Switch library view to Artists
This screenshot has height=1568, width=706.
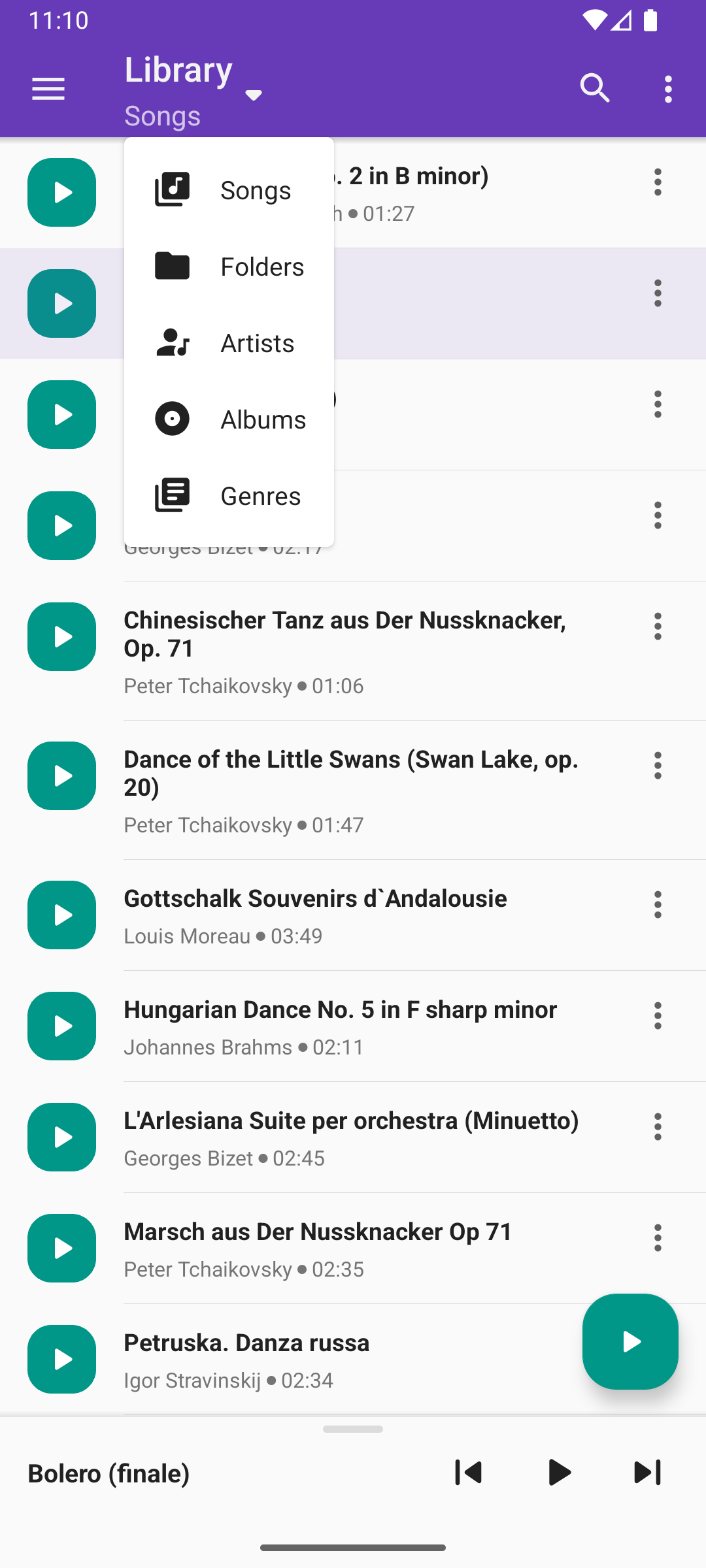[x=229, y=343]
